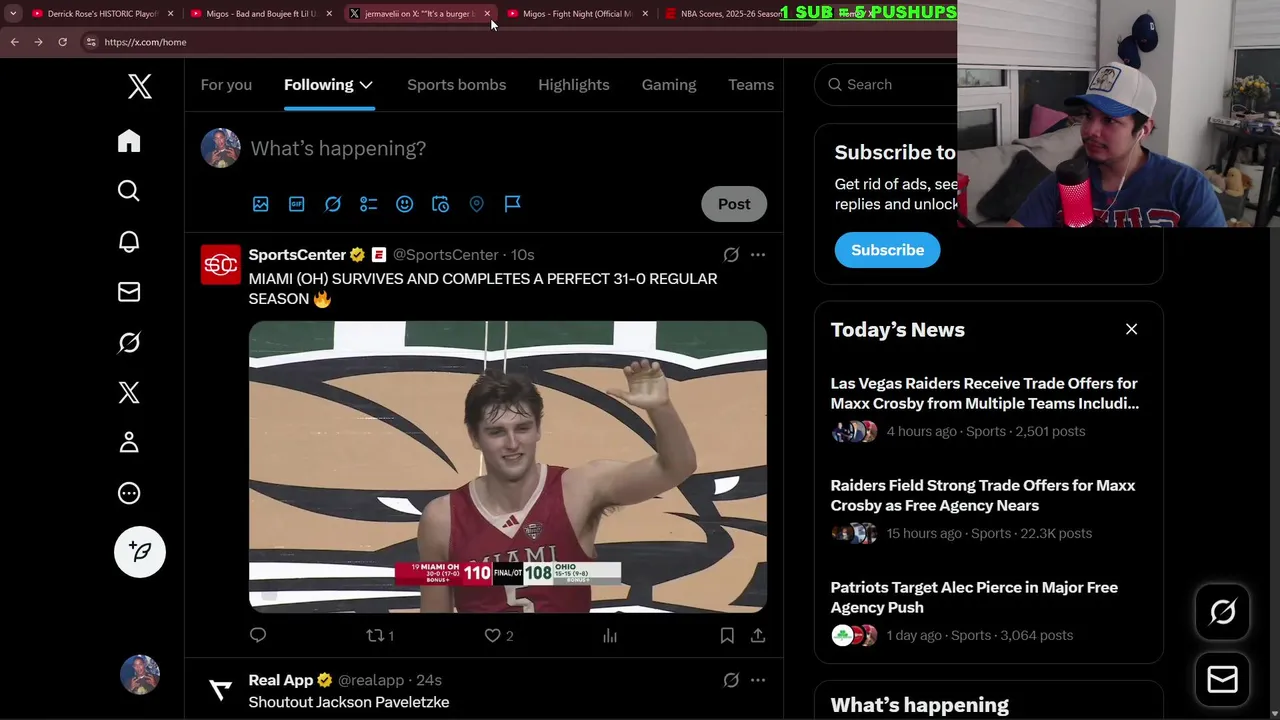Dismiss the Today's News panel
The image size is (1280, 720).
click(1131, 329)
